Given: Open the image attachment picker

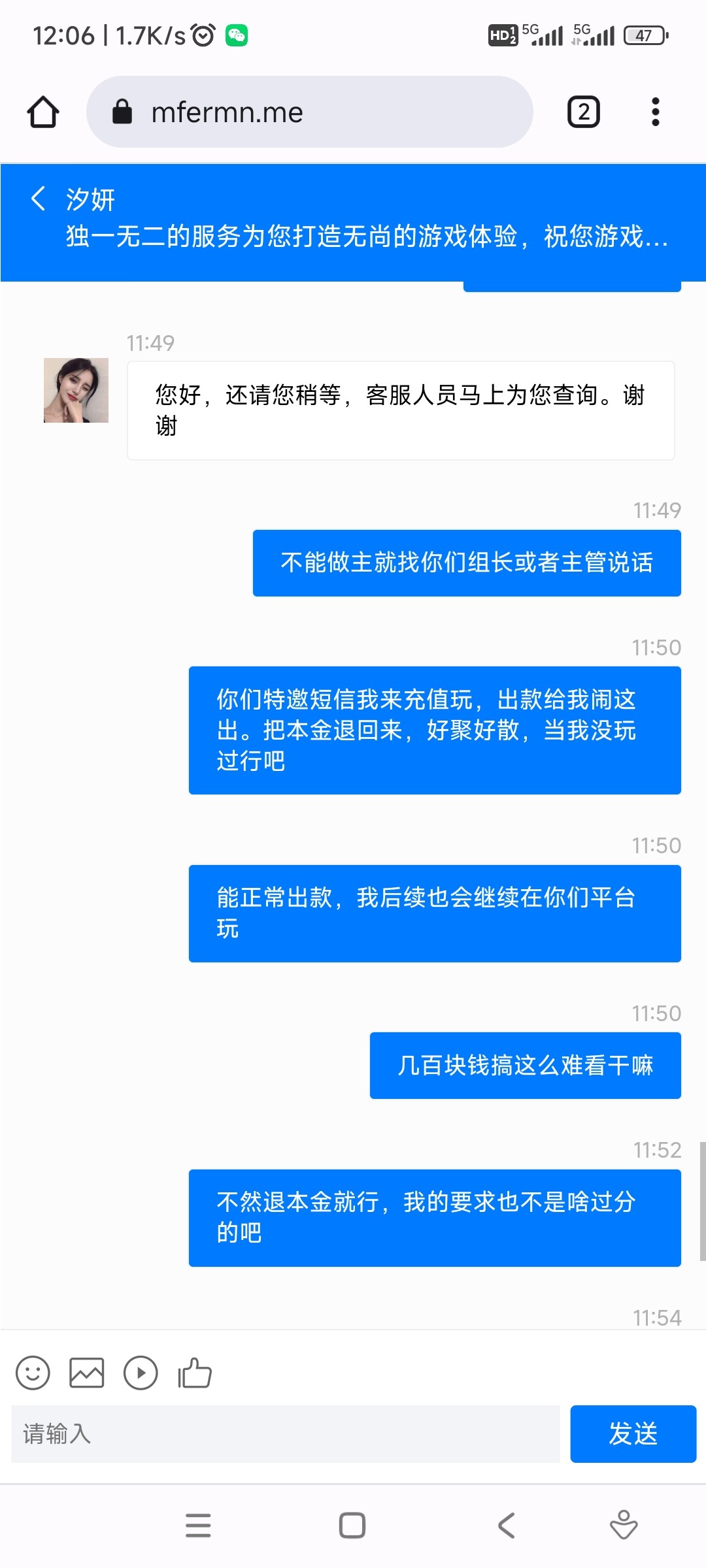Looking at the screenshot, I should tap(87, 1373).
